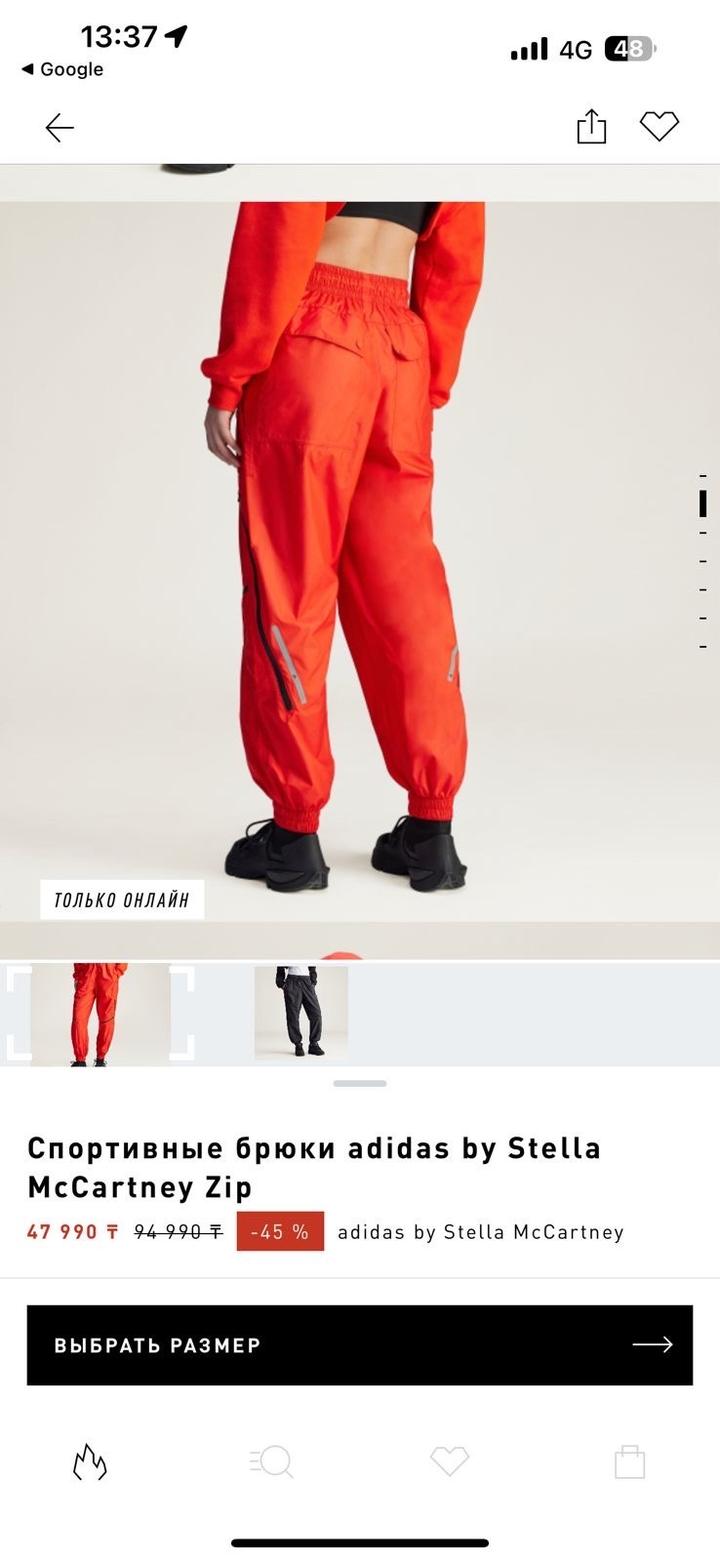Select the red color variant thumbnail
The image size is (720, 1561).
pos(99,1013)
